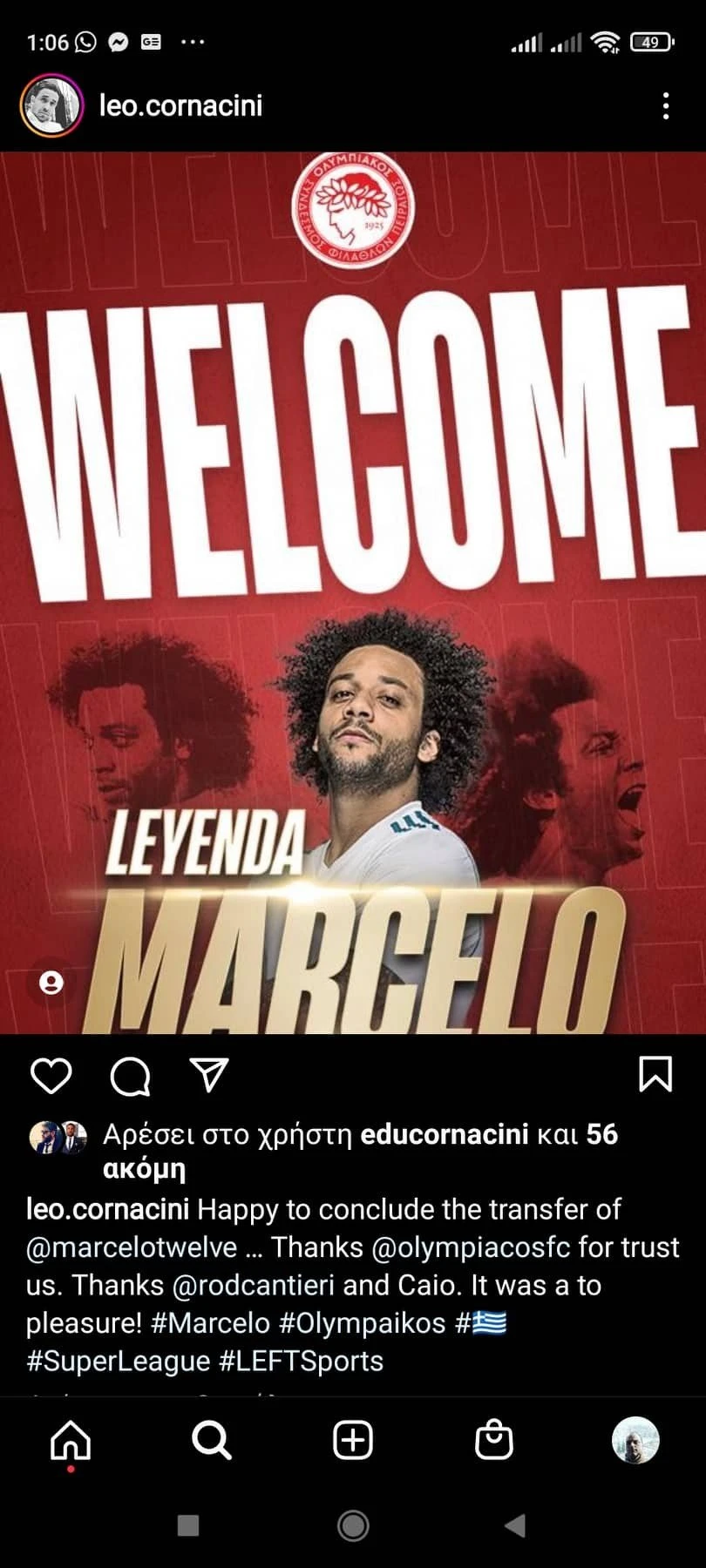Viewport: 706px width, 1568px height.
Task: Save the post with the bookmark icon
Action: pos(657,1076)
